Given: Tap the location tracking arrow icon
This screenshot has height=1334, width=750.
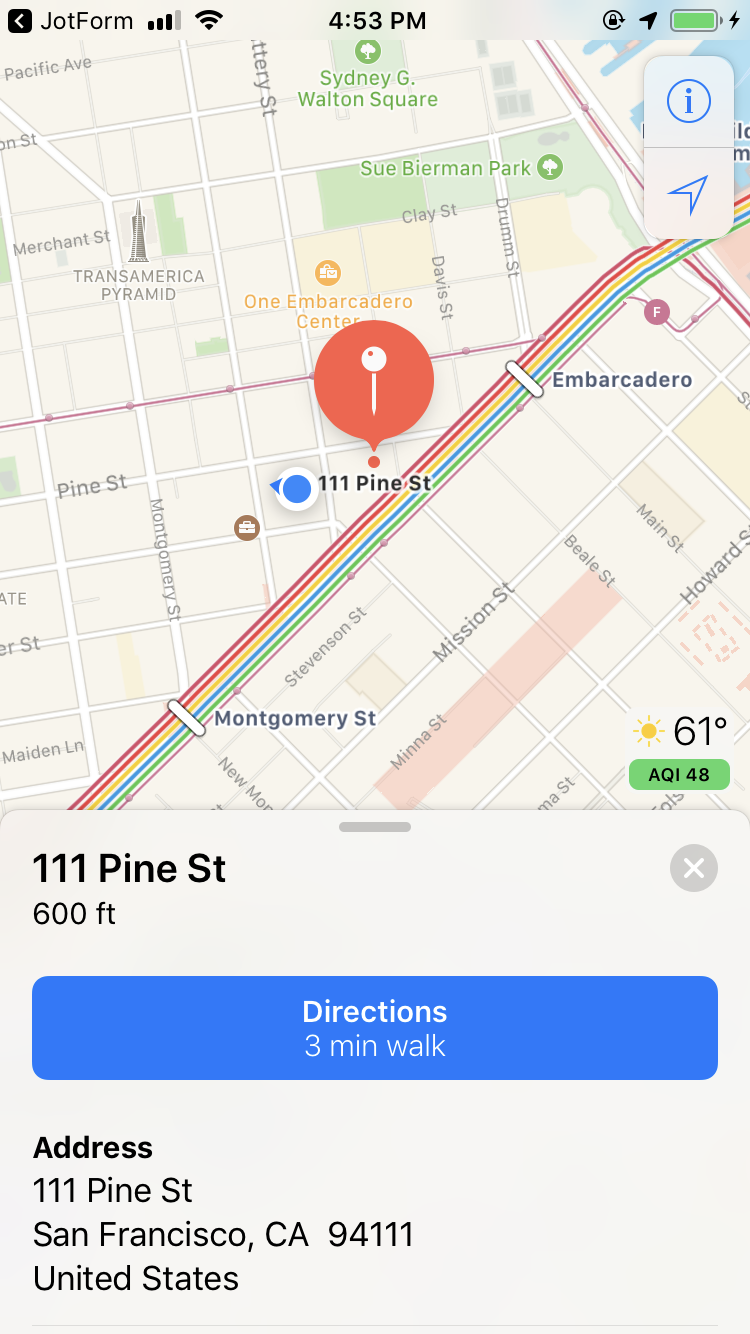Looking at the screenshot, I should click(x=688, y=197).
